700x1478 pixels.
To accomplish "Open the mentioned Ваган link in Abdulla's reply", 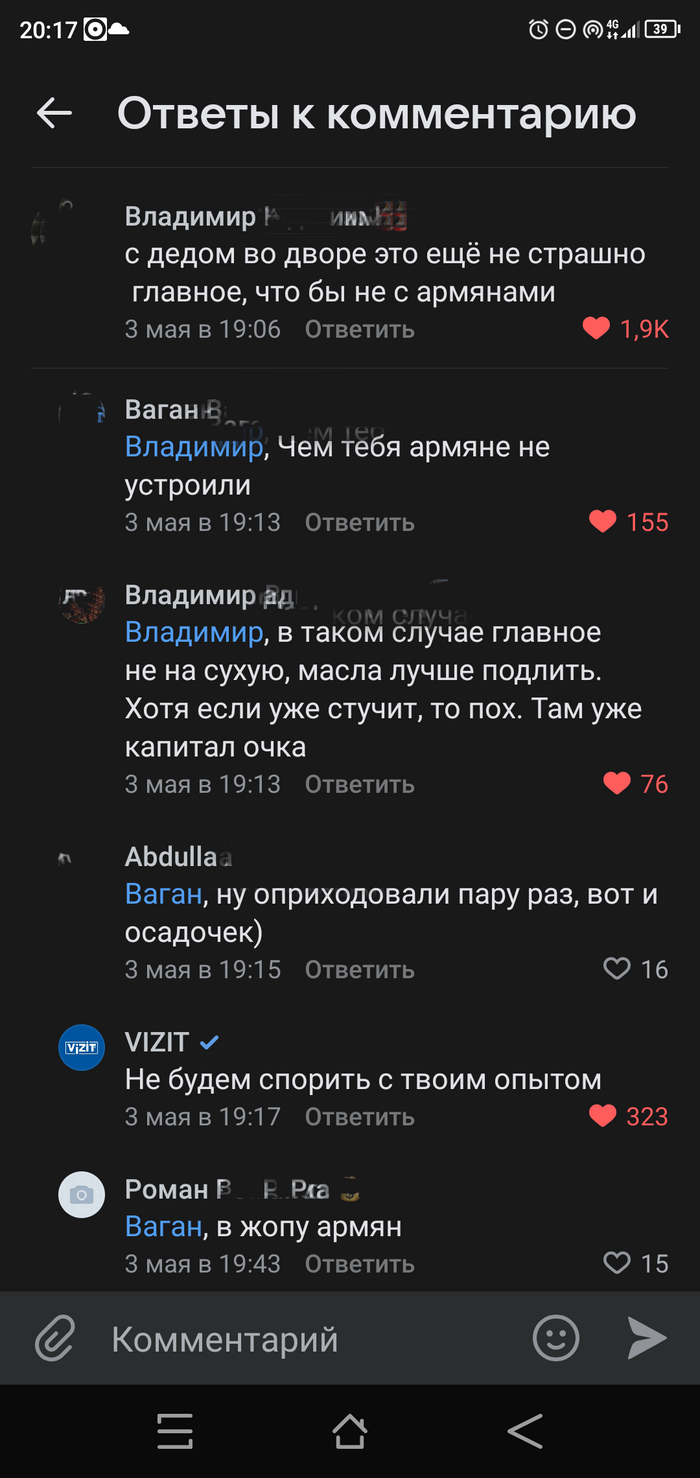I will 163,894.
